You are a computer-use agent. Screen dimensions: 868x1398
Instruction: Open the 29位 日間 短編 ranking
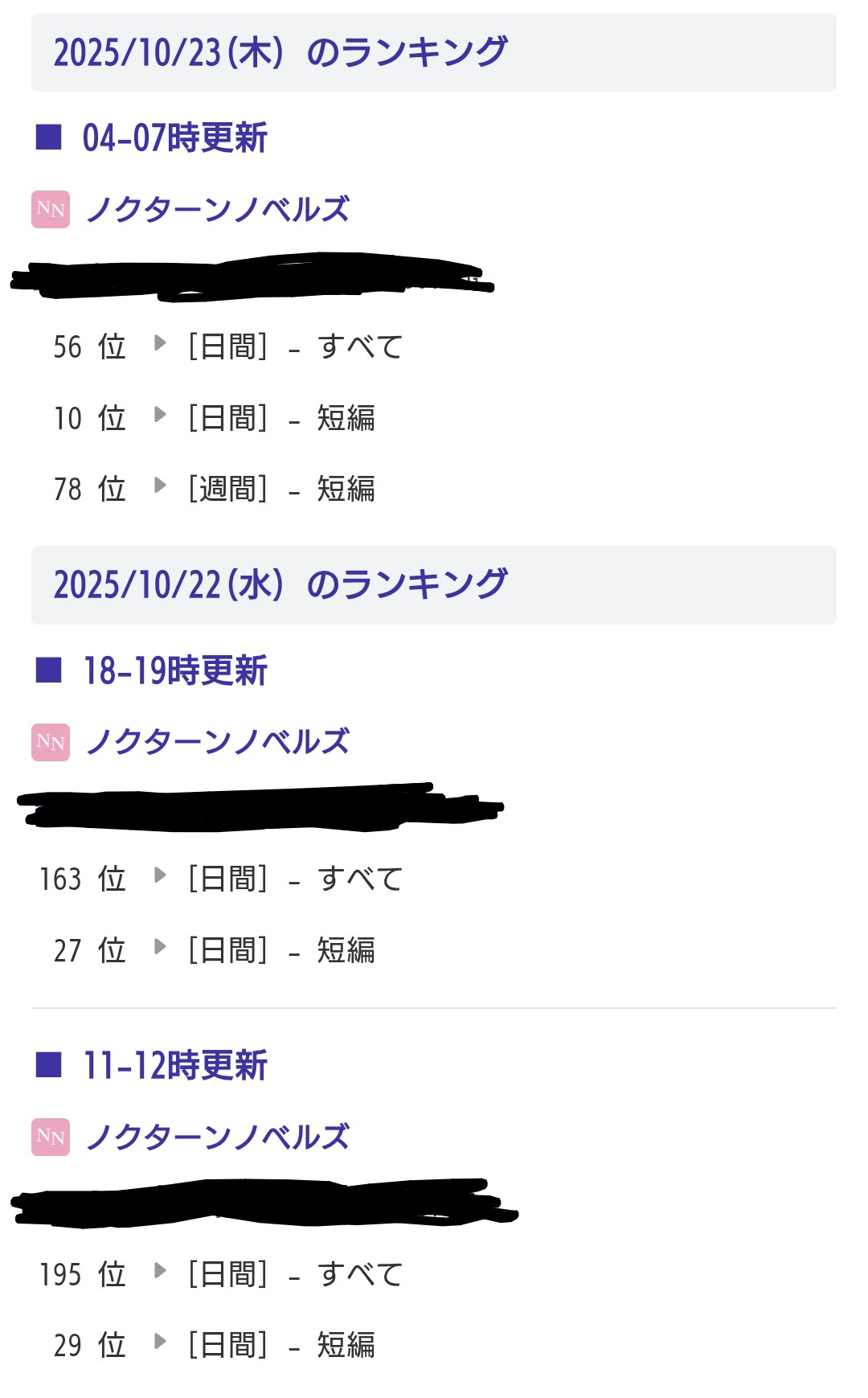coord(281,1345)
